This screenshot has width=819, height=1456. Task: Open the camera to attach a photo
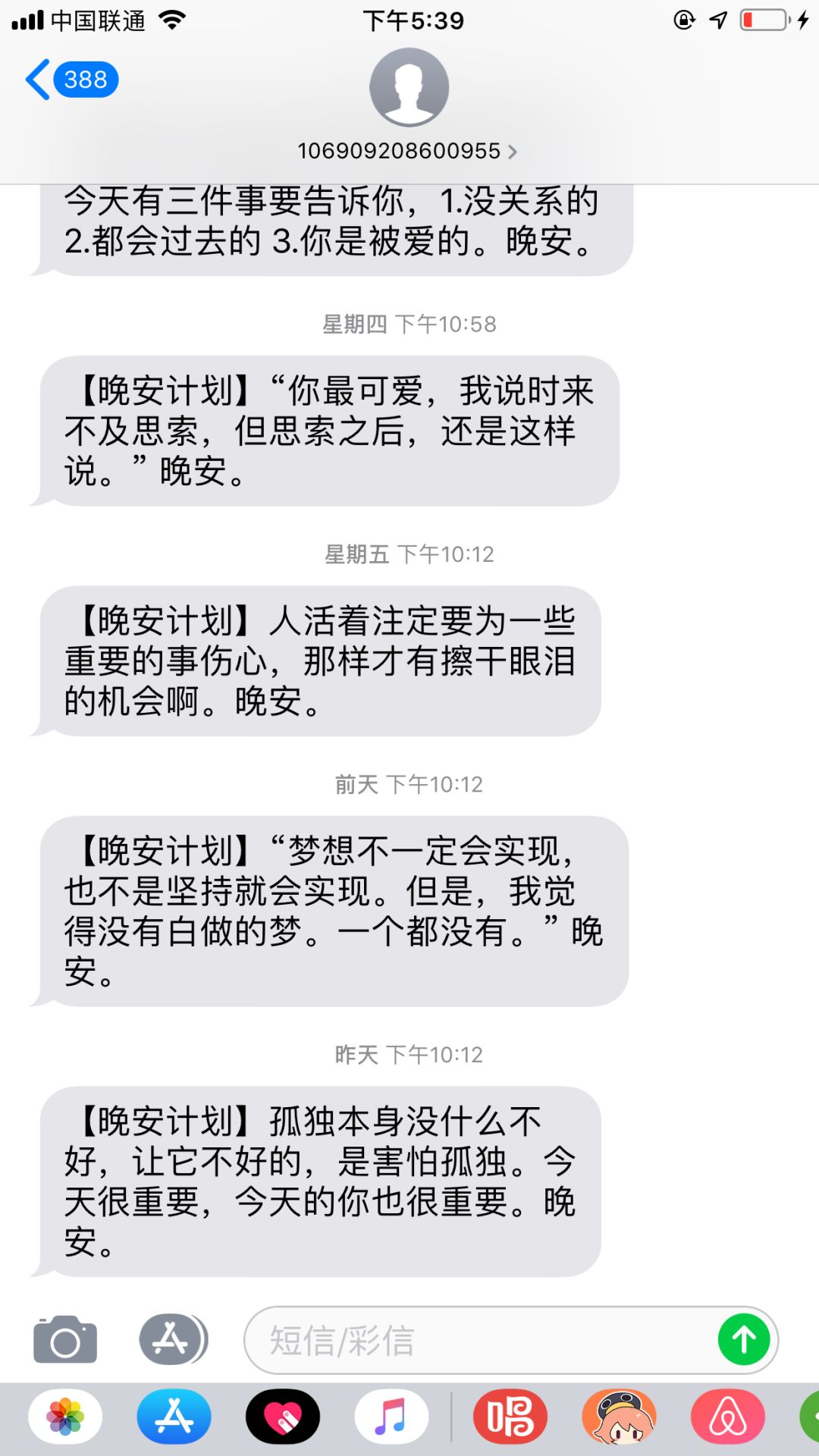pyautogui.click(x=65, y=1340)
